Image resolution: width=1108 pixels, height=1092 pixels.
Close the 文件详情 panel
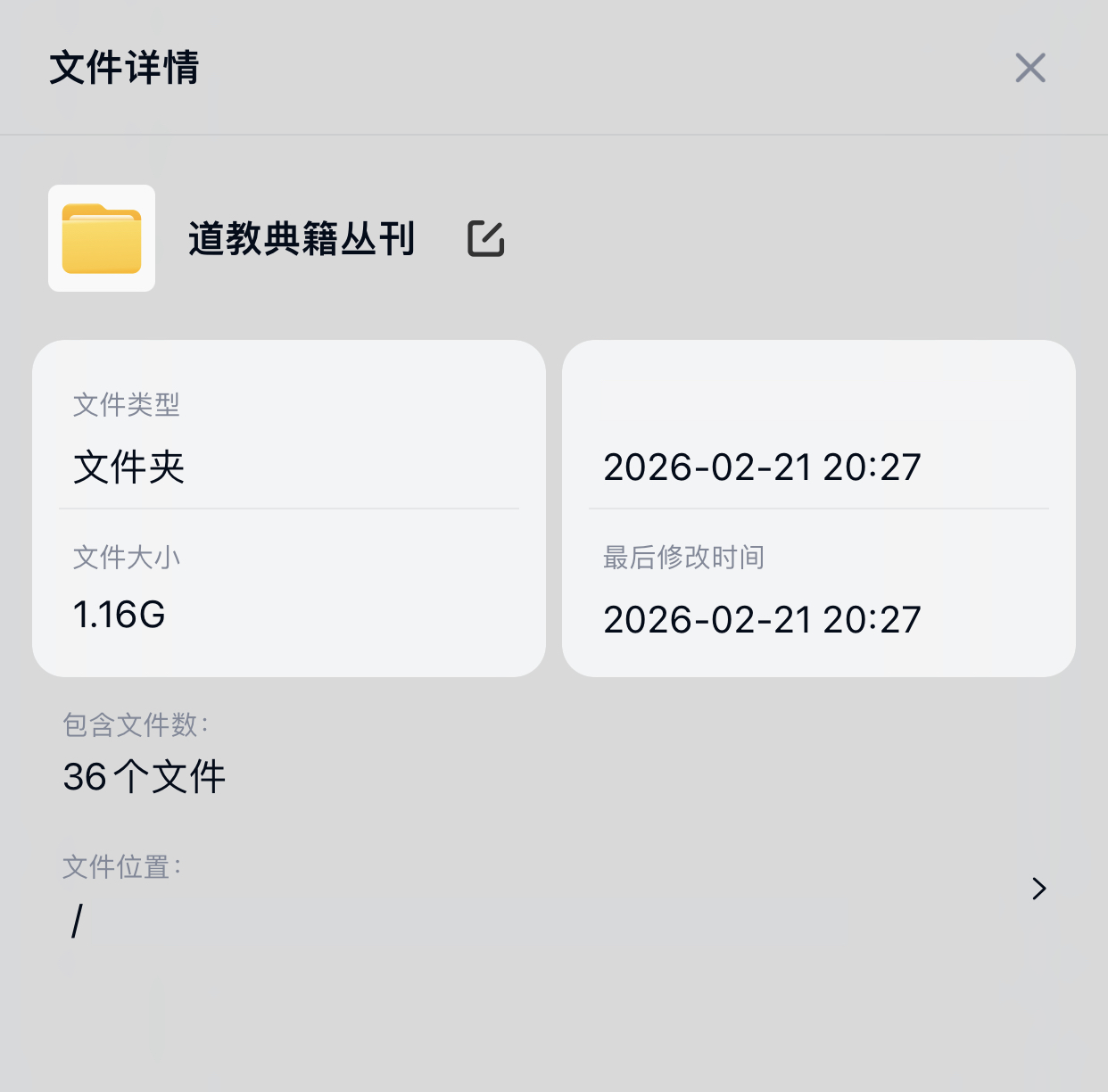click(1030, 68)
